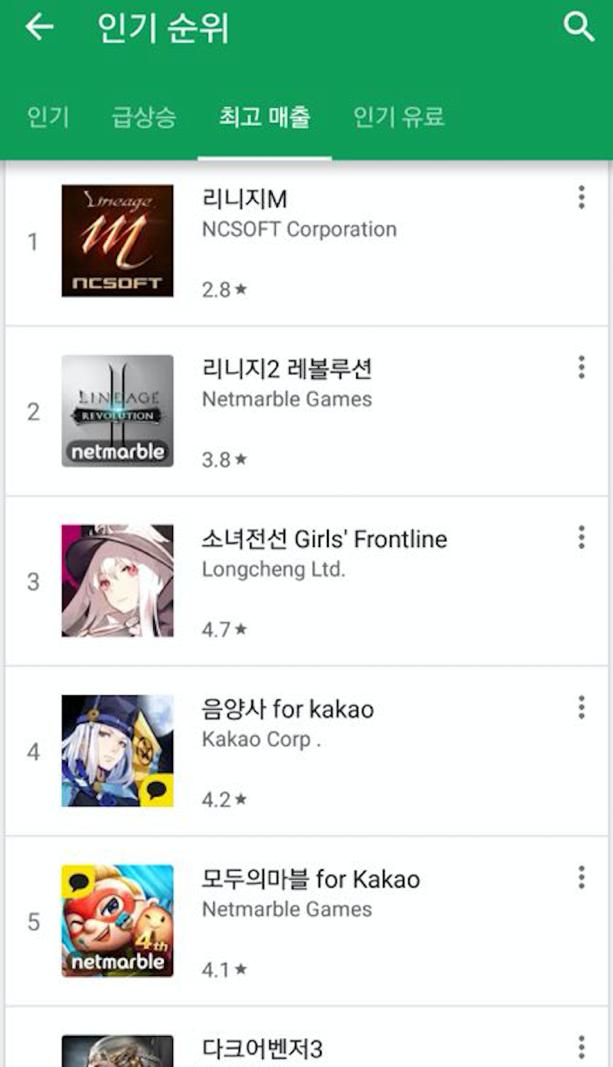This screenshot has height=1067, width=613.
Task: Switch to the 인기 유료 tab
Action: click(x=399, y=117)
